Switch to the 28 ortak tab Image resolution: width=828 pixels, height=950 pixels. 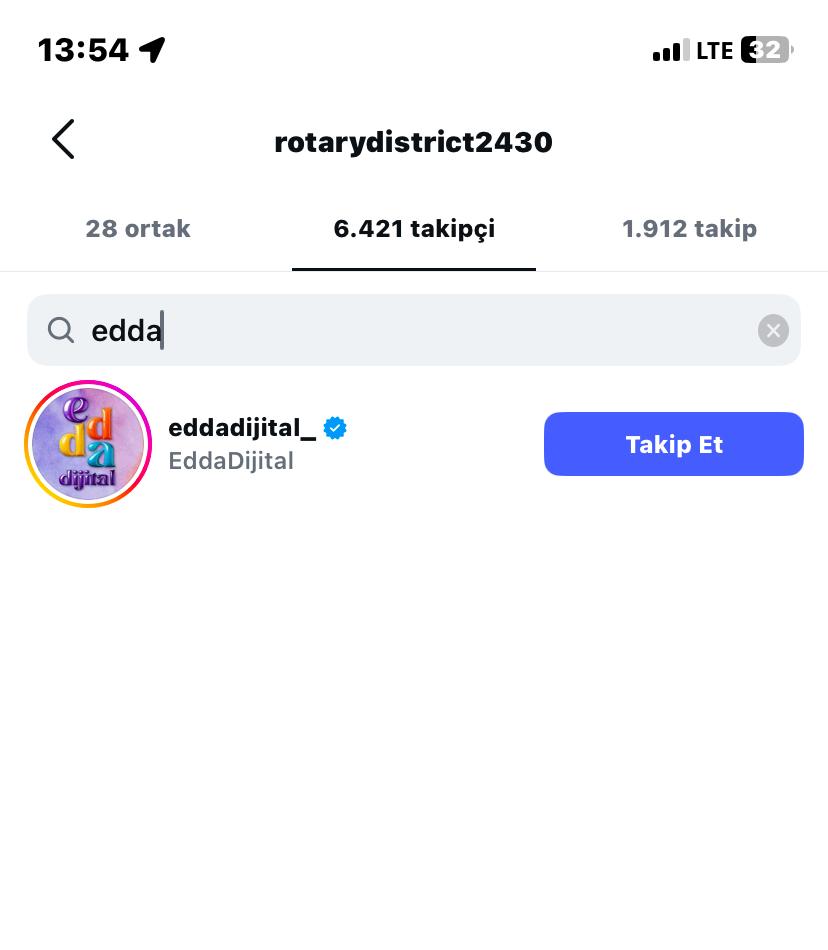tap(138, 229)
